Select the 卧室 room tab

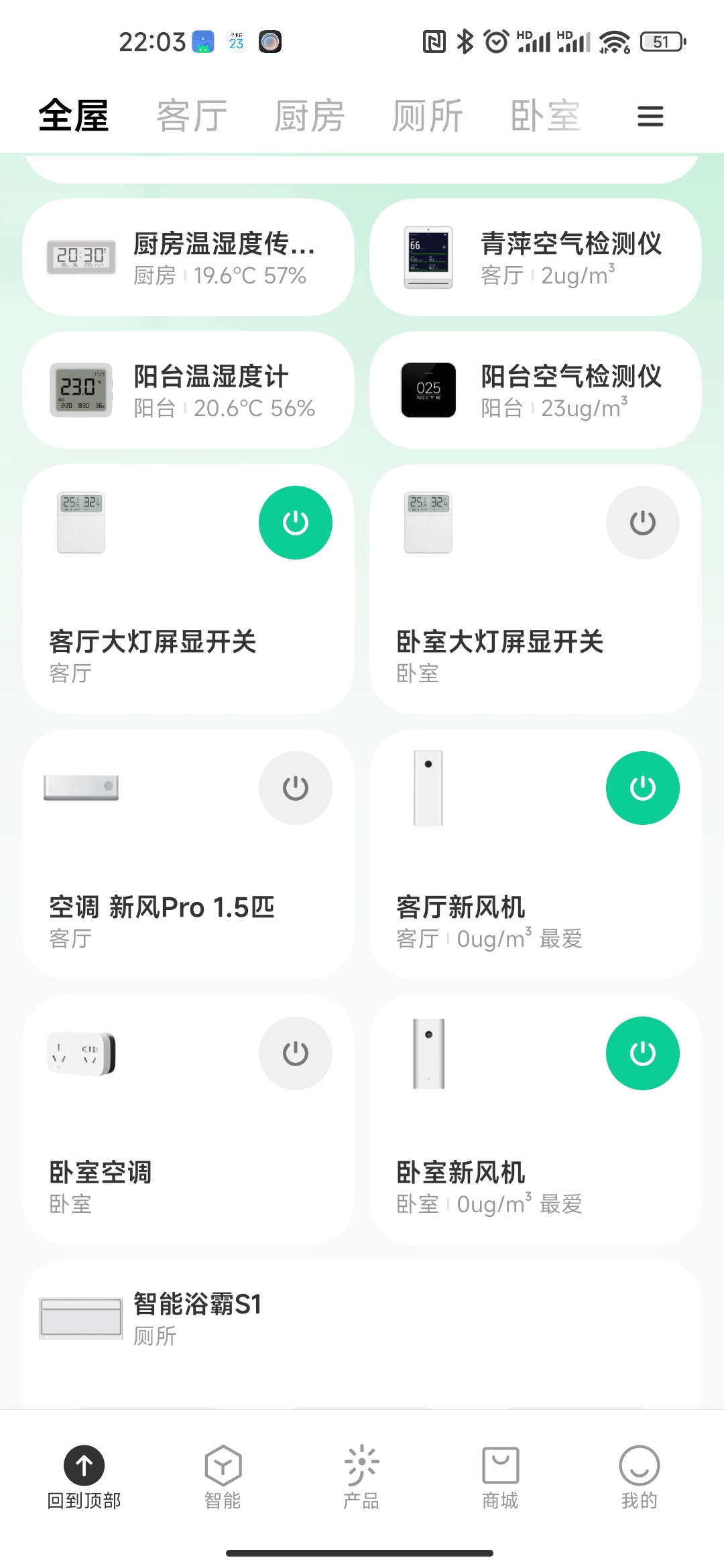[x=545, y=116]
